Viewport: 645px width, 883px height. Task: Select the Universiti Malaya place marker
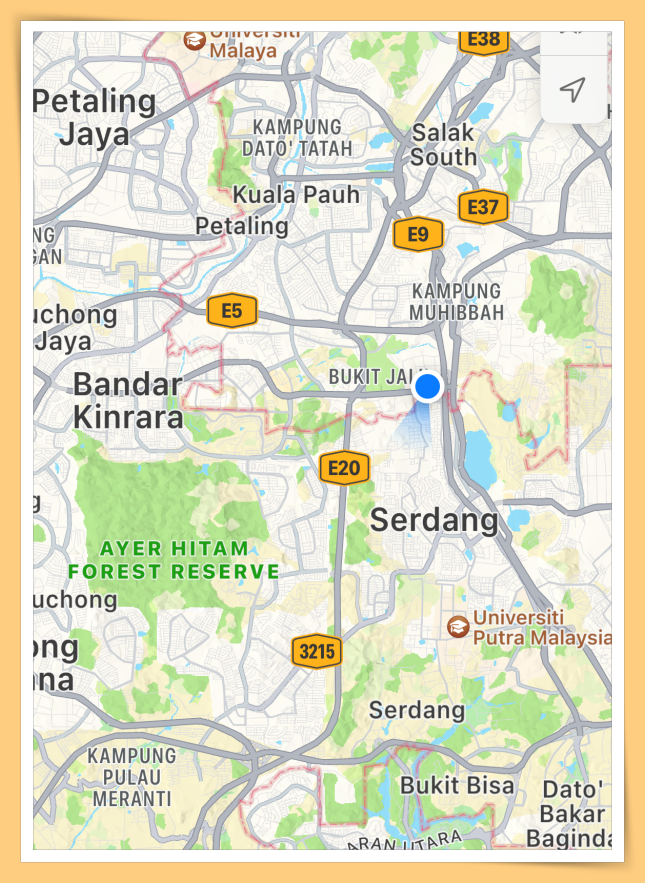click(x=194, y=41)
